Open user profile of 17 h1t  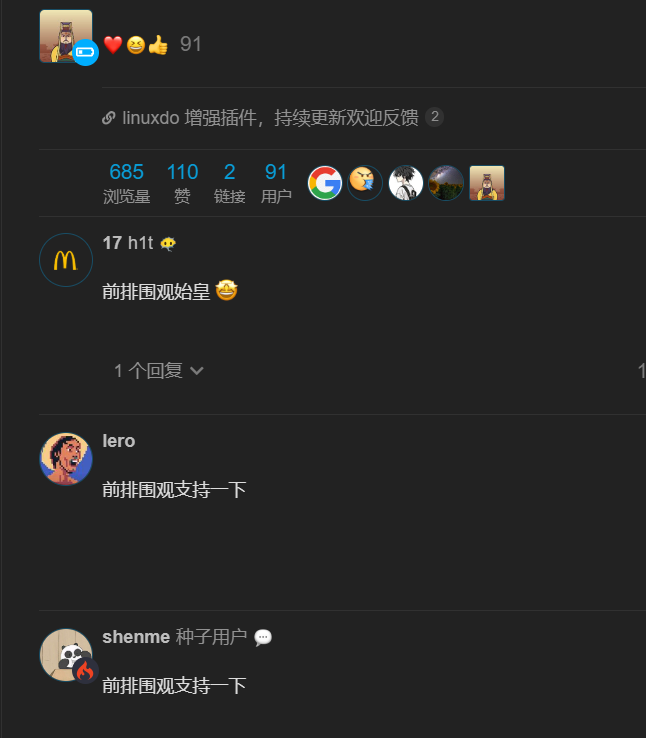[128, 243]
